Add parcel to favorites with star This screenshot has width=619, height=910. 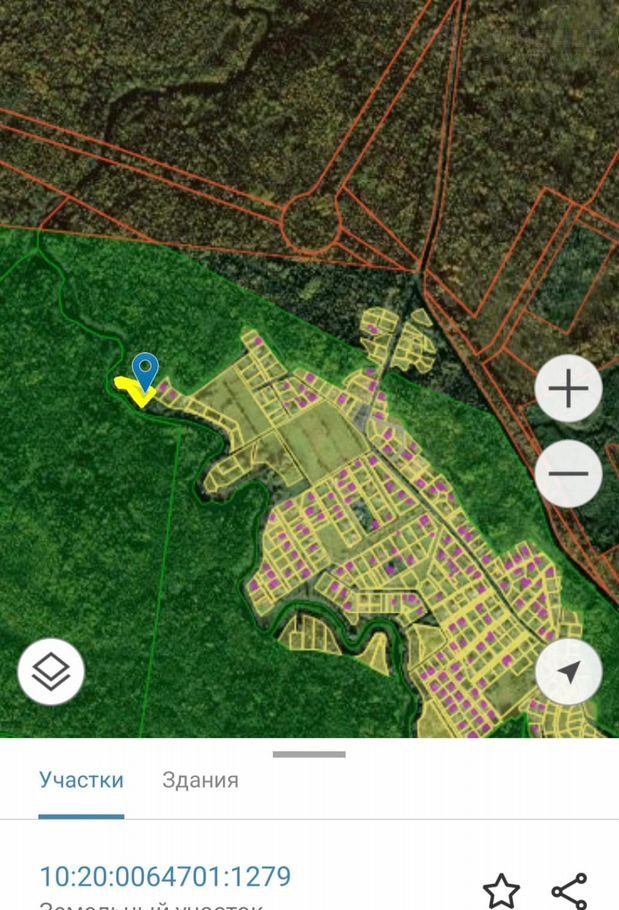(x=501, y=890)
